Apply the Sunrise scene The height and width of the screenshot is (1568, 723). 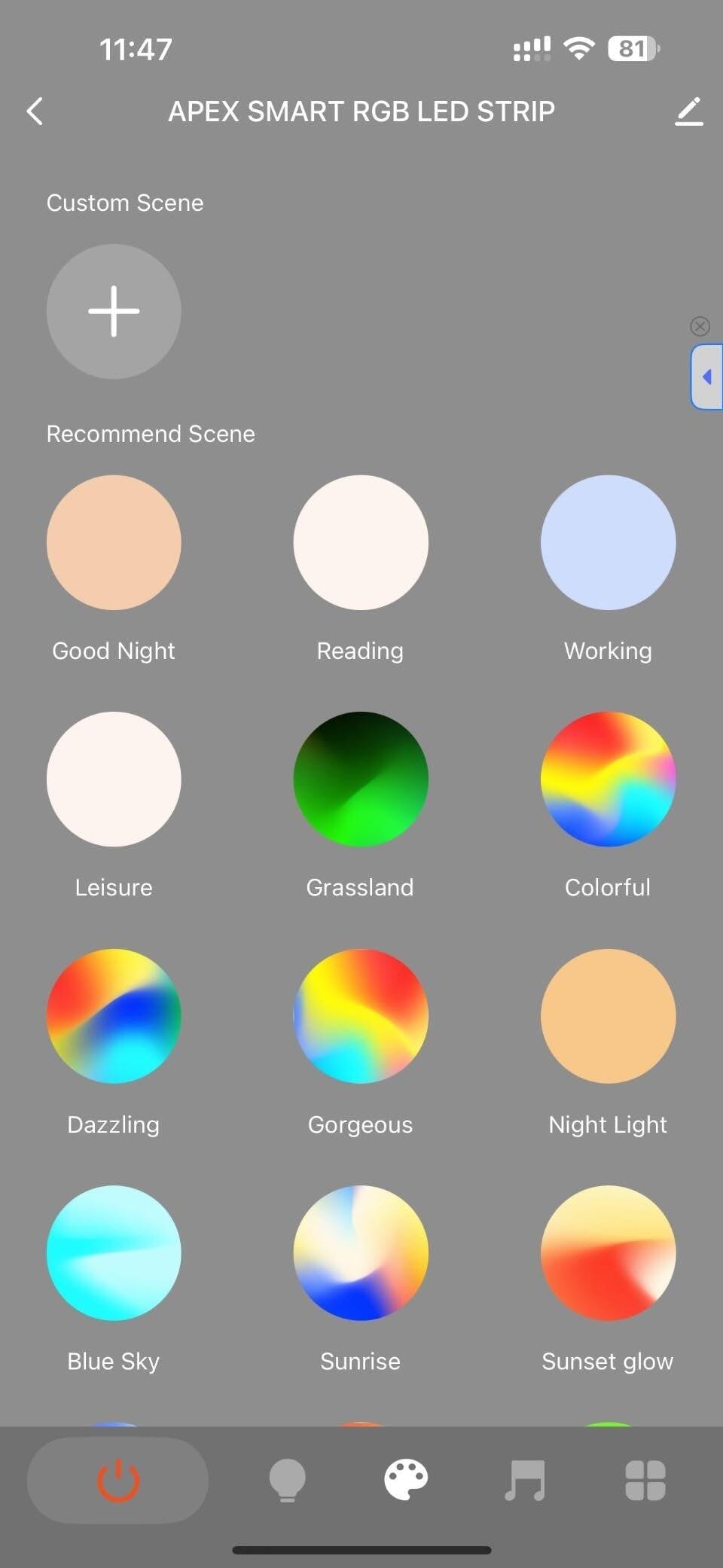(361, 1252)
